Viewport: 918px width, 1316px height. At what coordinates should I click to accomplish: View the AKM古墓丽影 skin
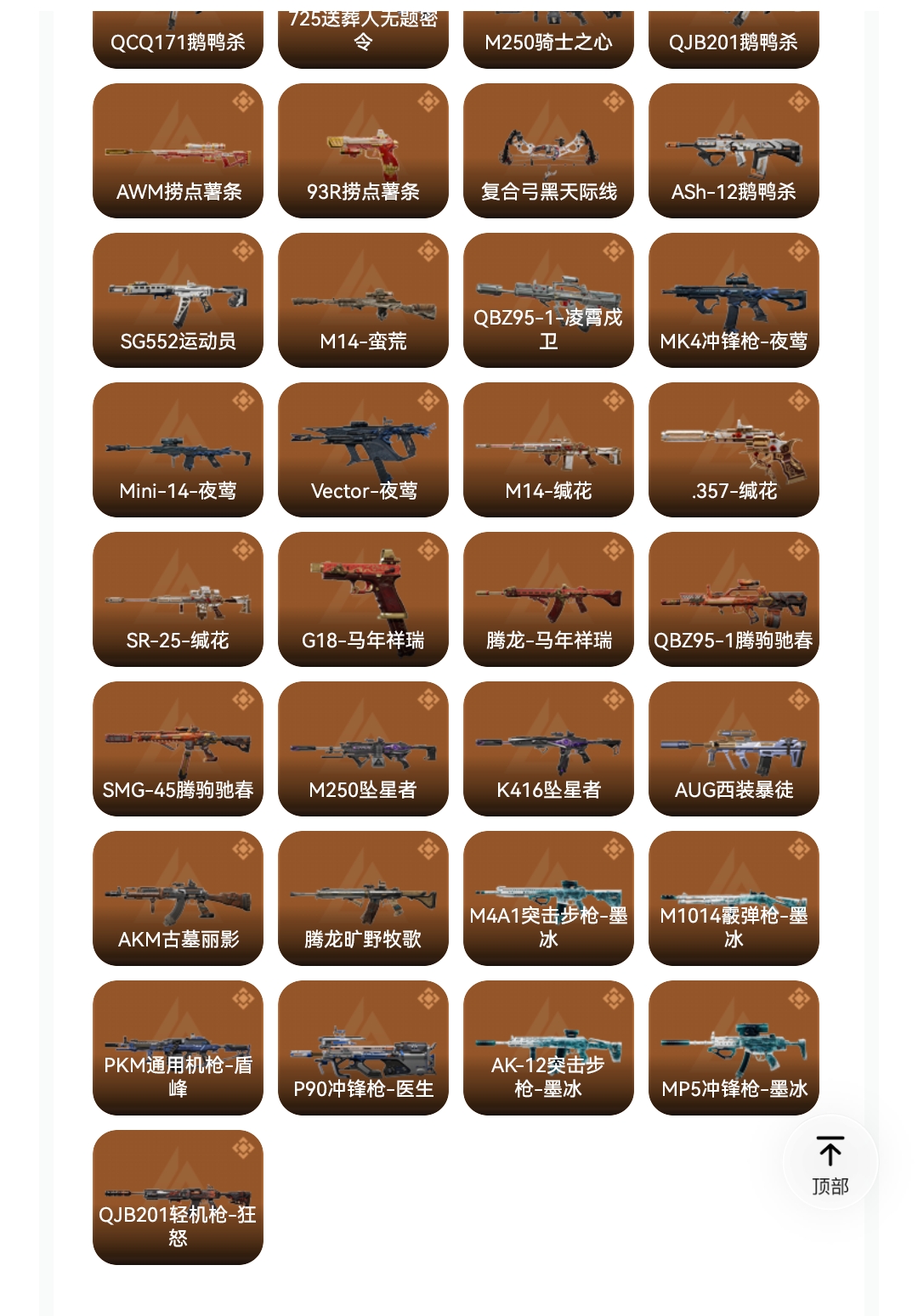[x=178, y=898]
